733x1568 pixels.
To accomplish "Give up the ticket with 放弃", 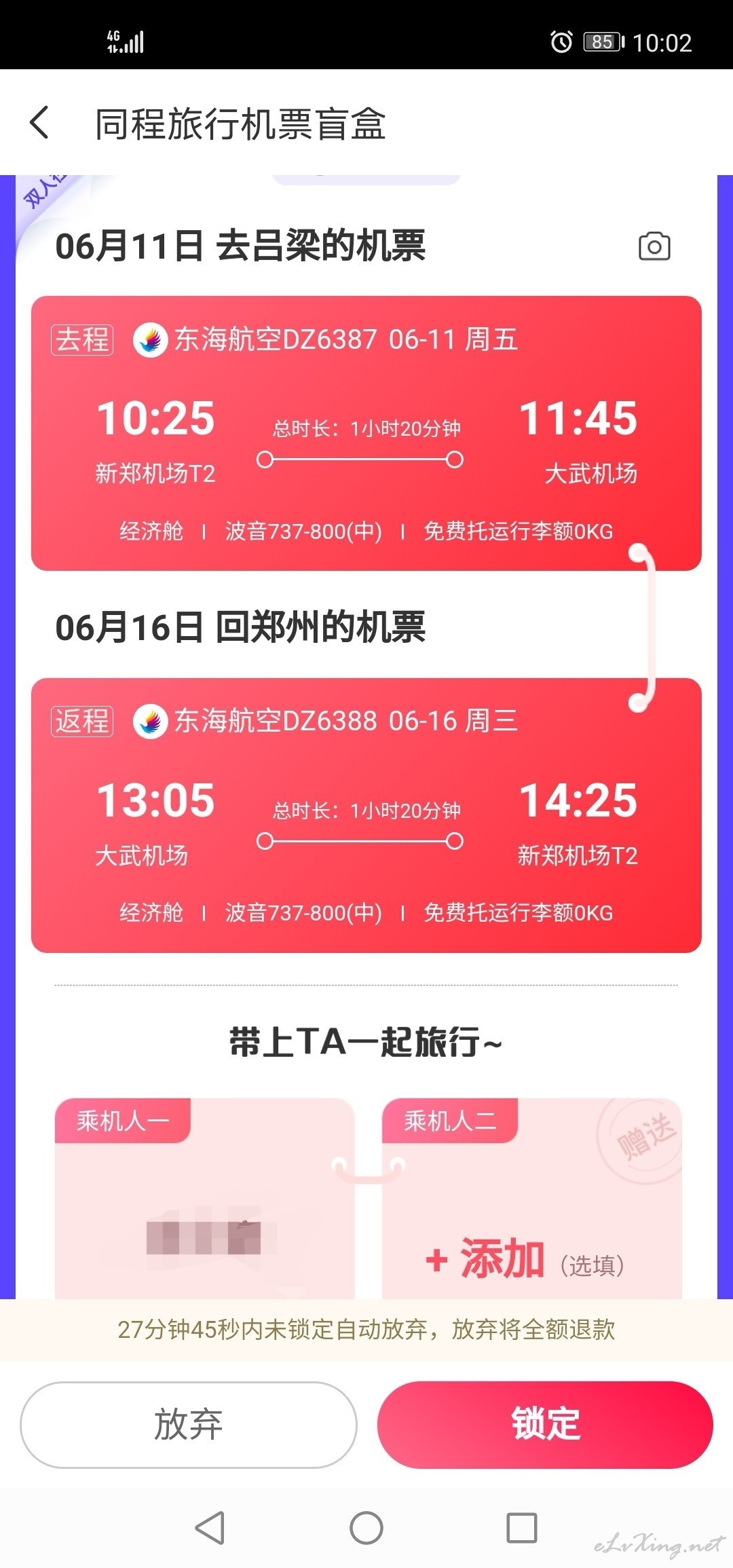I will click(189, 1424).
